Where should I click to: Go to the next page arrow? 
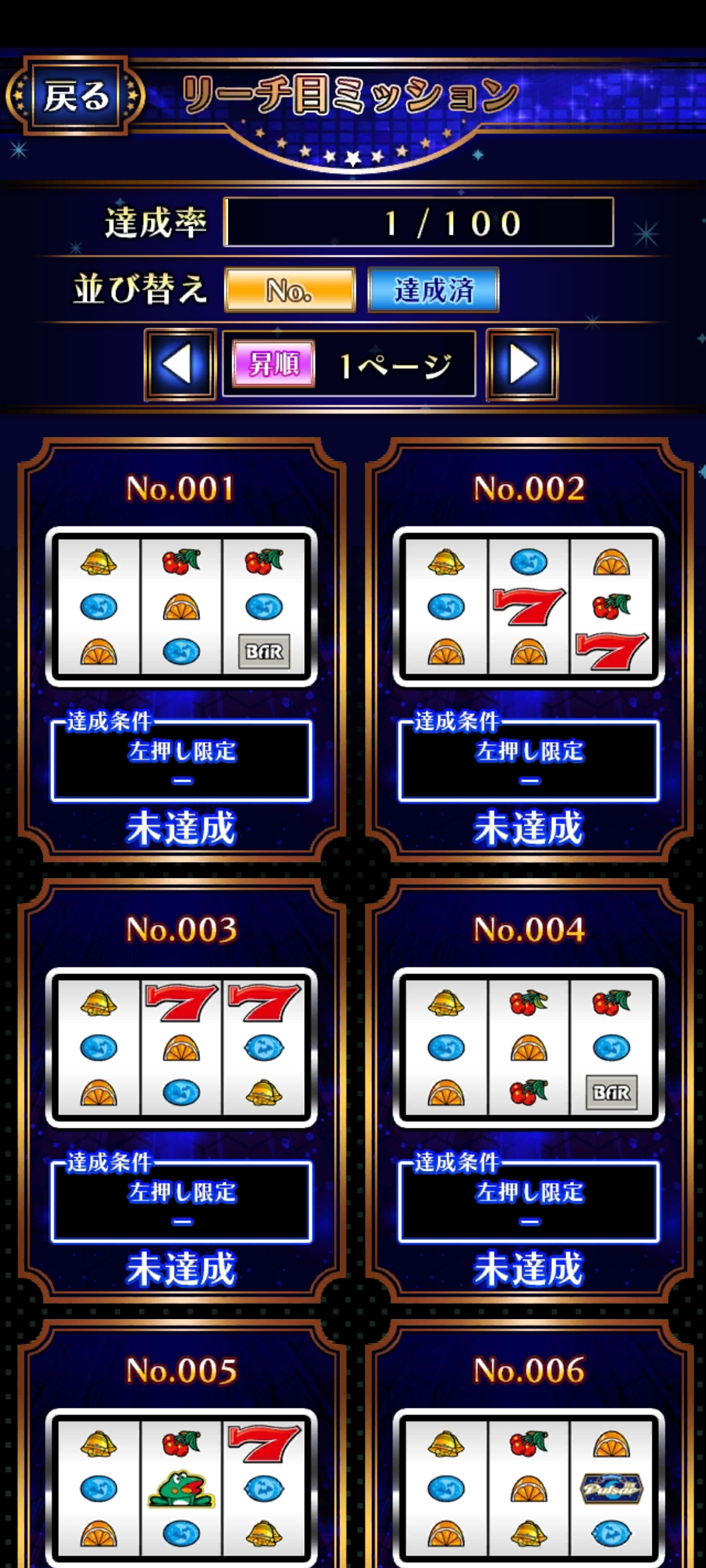pos(522,365)
